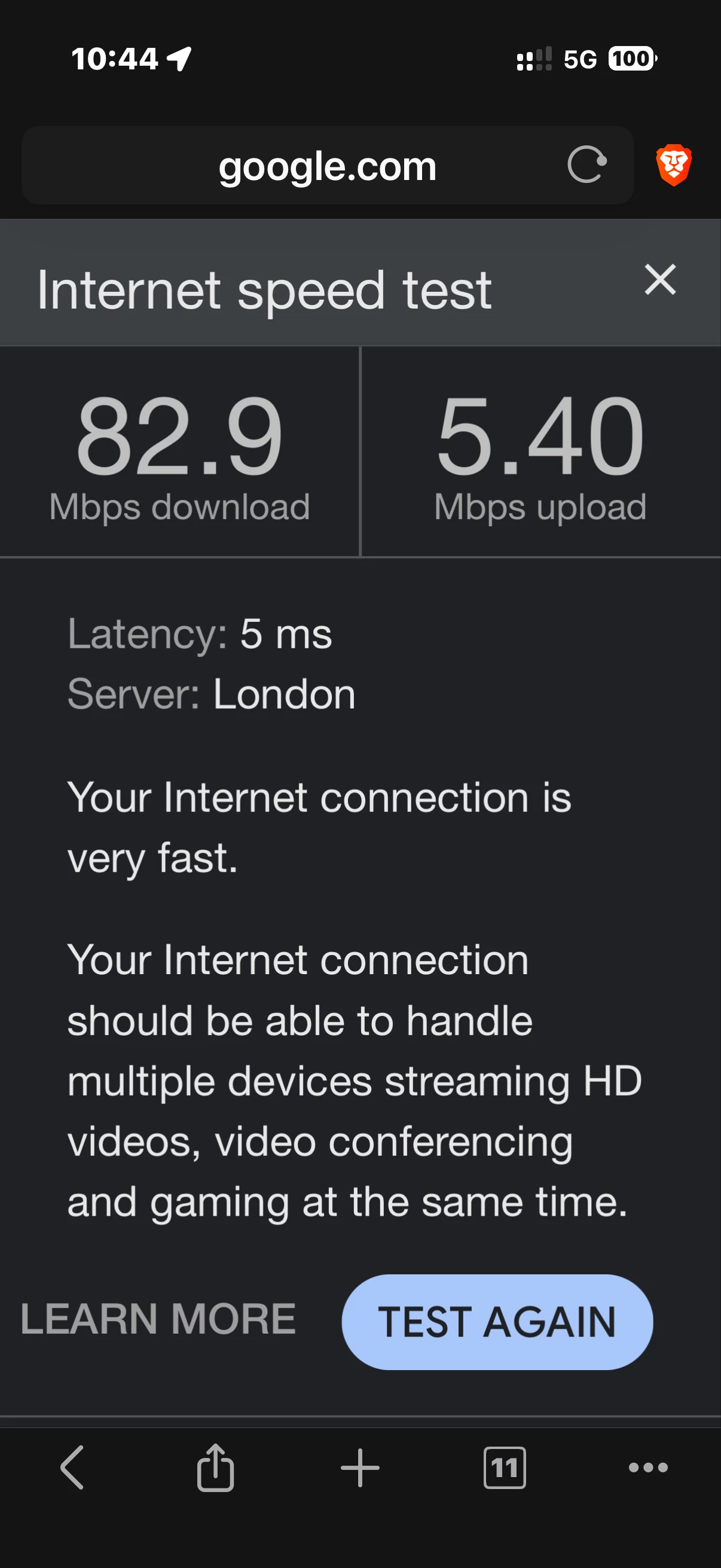
Task: Run the speed test again
Action: (x=497, y=1322)
